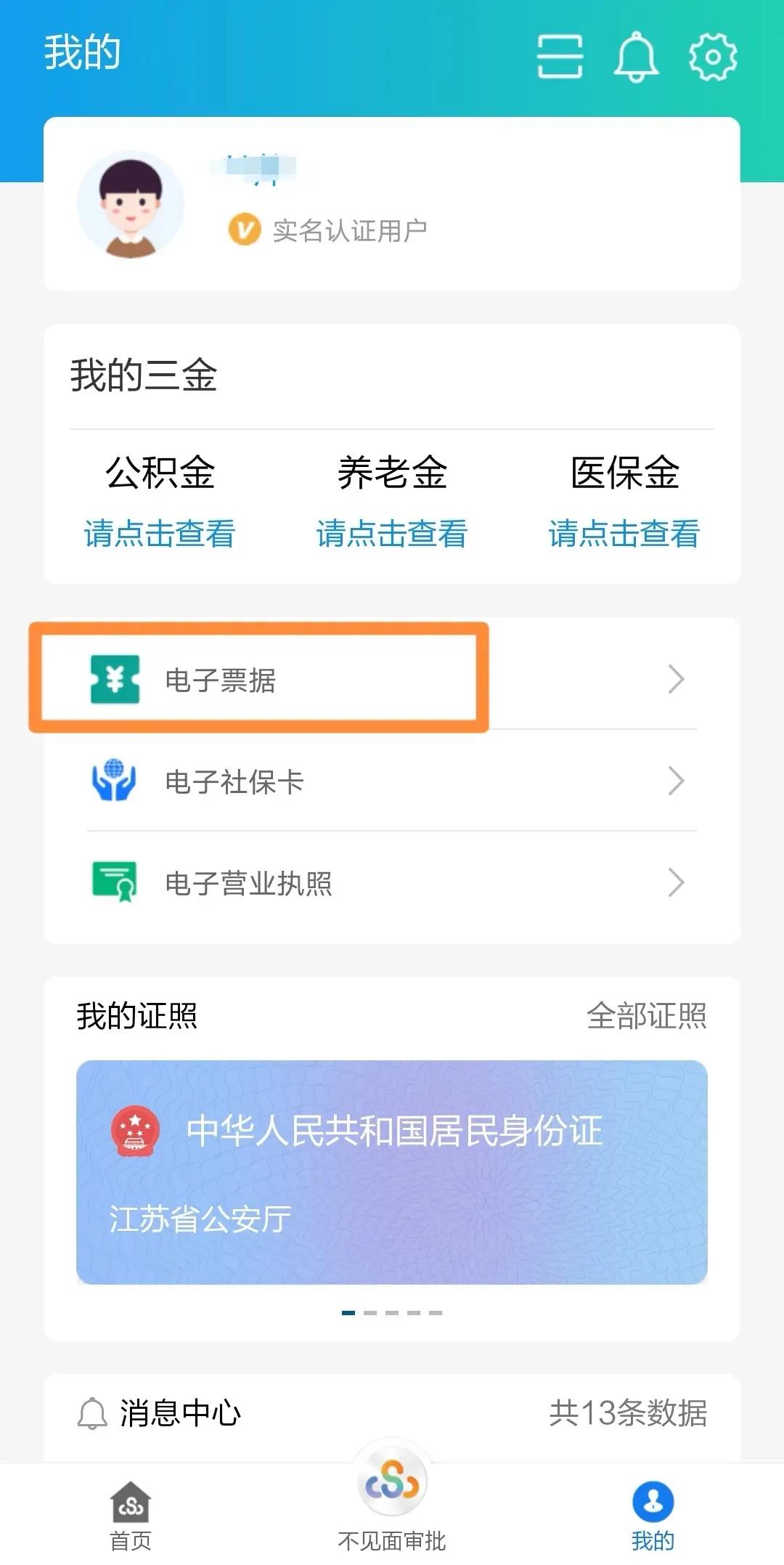Open the 不见面审批 center icon
Screen dimensions: 784x1565
click(392, 1483)
